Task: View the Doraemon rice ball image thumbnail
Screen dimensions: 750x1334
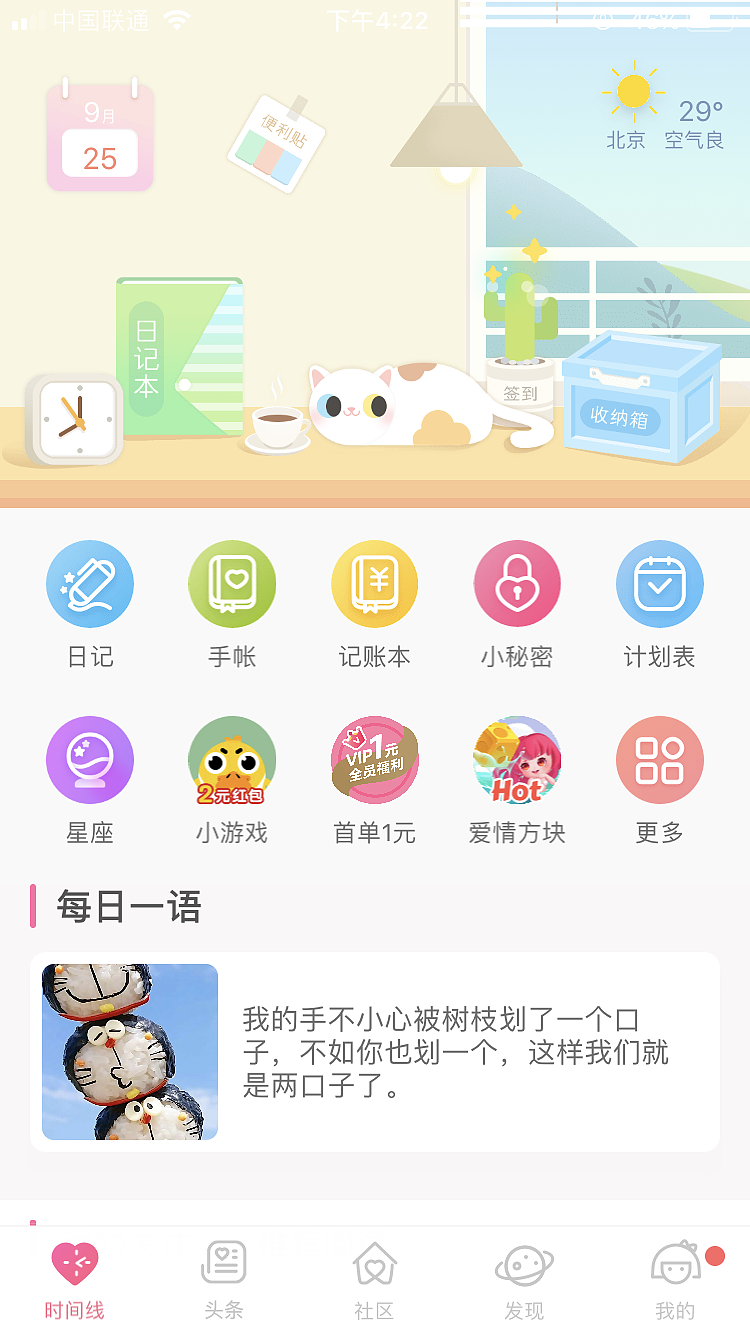Action: (x=129, y=1051)
